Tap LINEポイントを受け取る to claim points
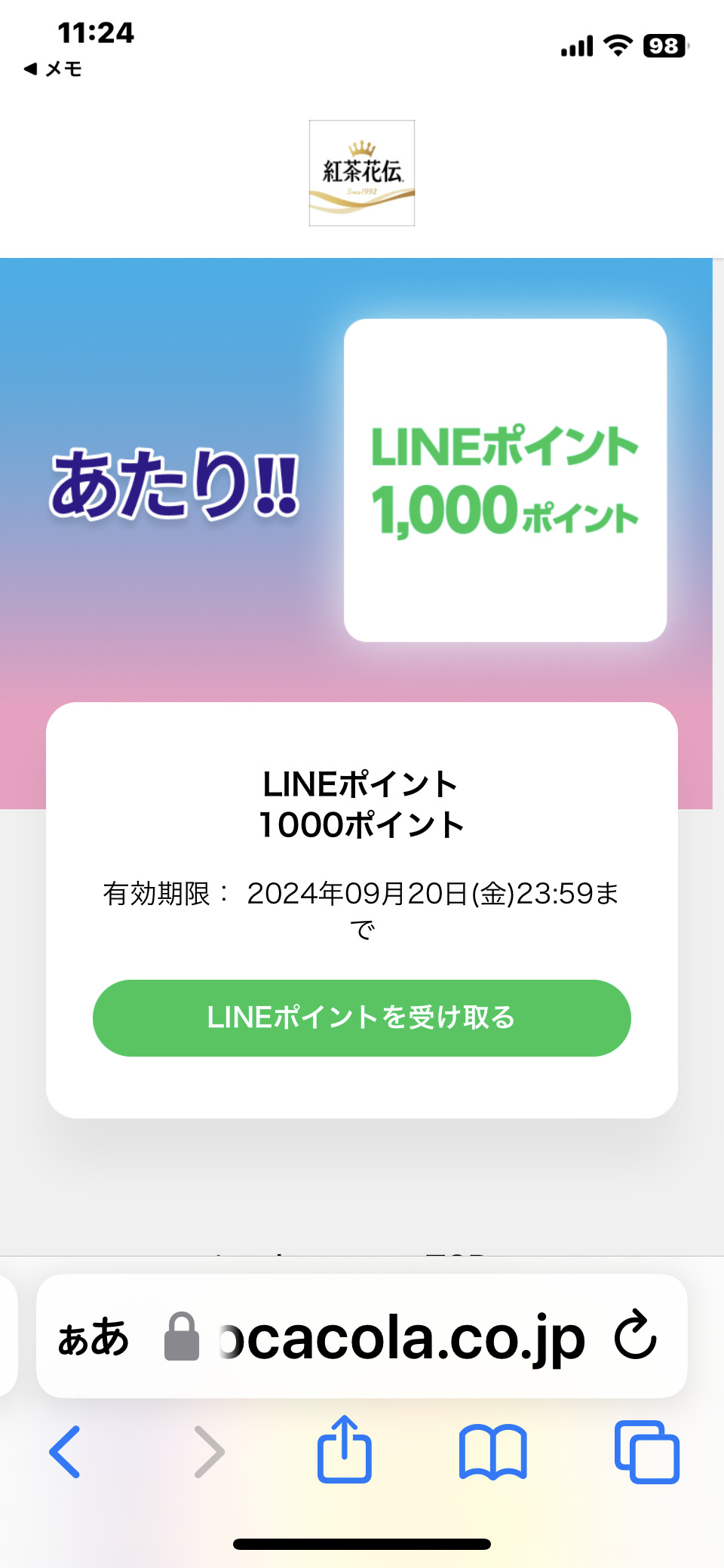724x1568 pixels. coord(361,1017)
